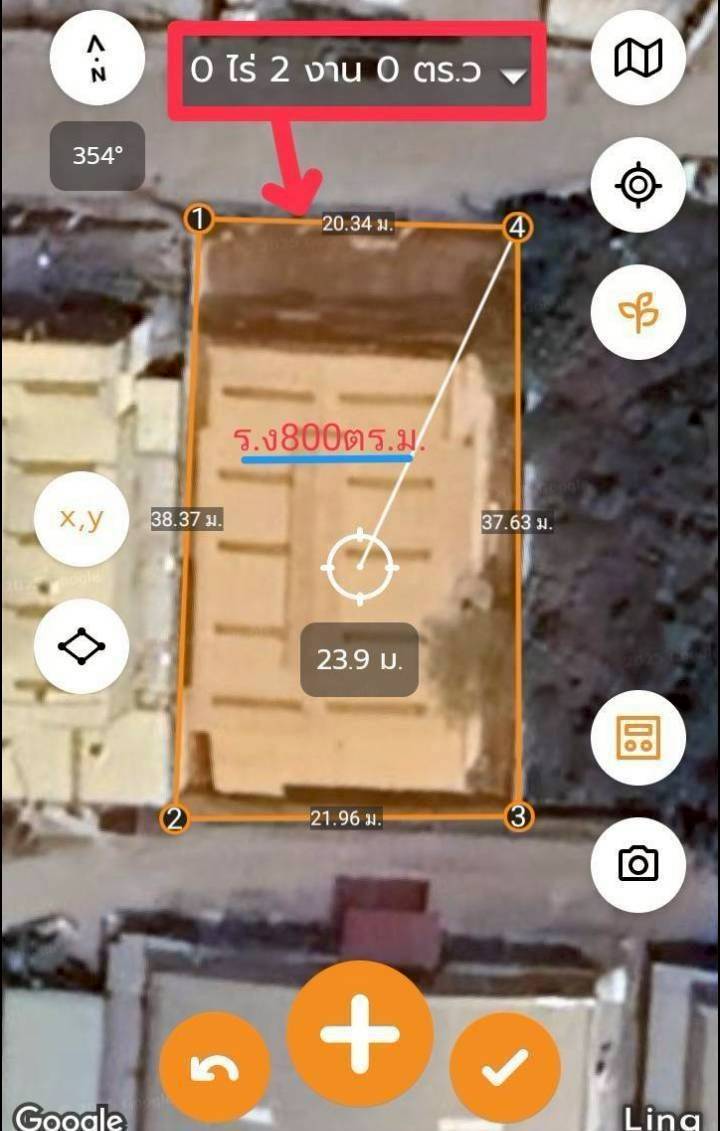This screenshot has height=1131, width=720.
Task: Confirm the measured area with the checkmark
Action: click(x=505, y=1068)
